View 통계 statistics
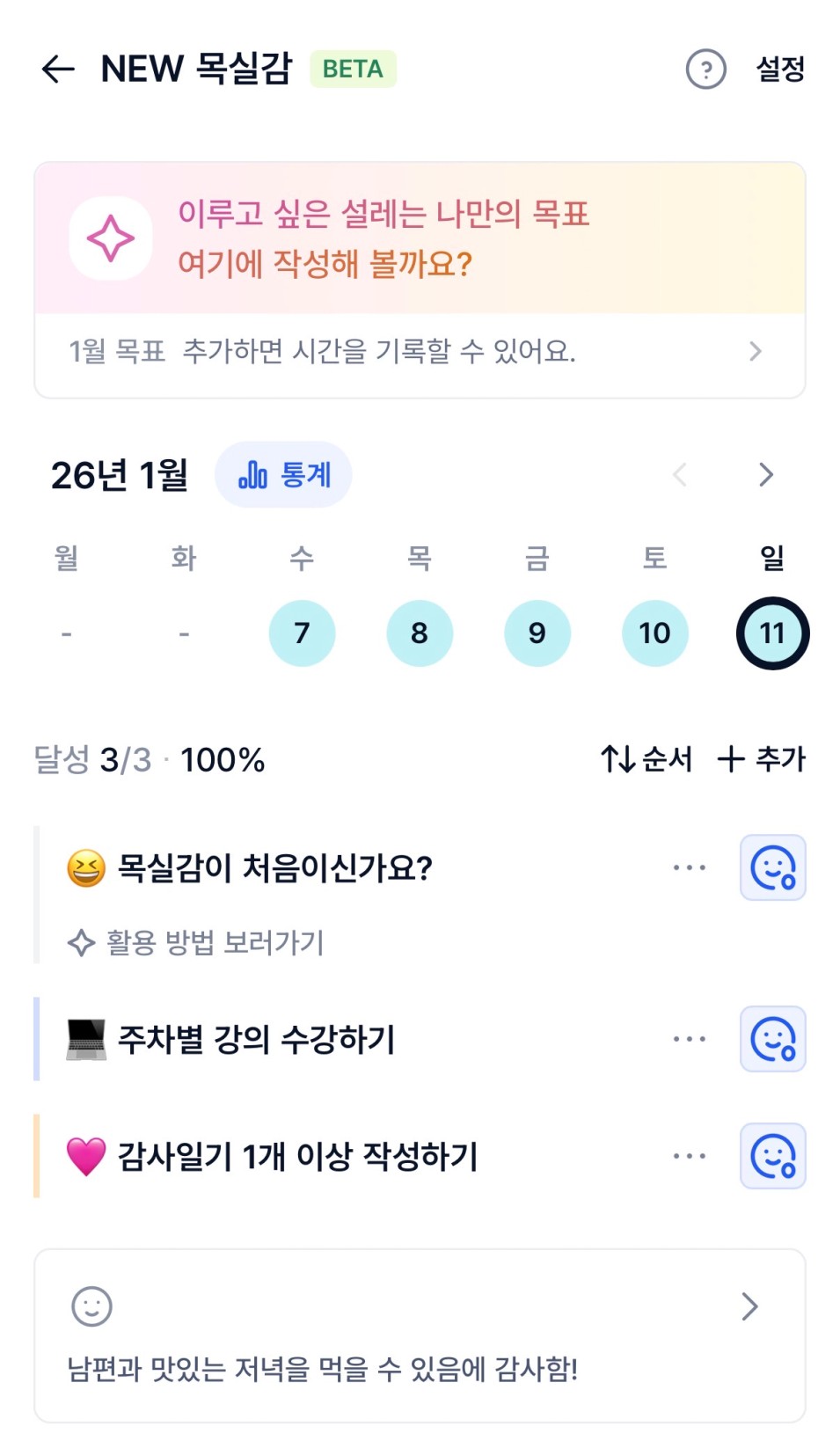The width and height of the screenshot is (840, 1441). click(x=283, y=475)
